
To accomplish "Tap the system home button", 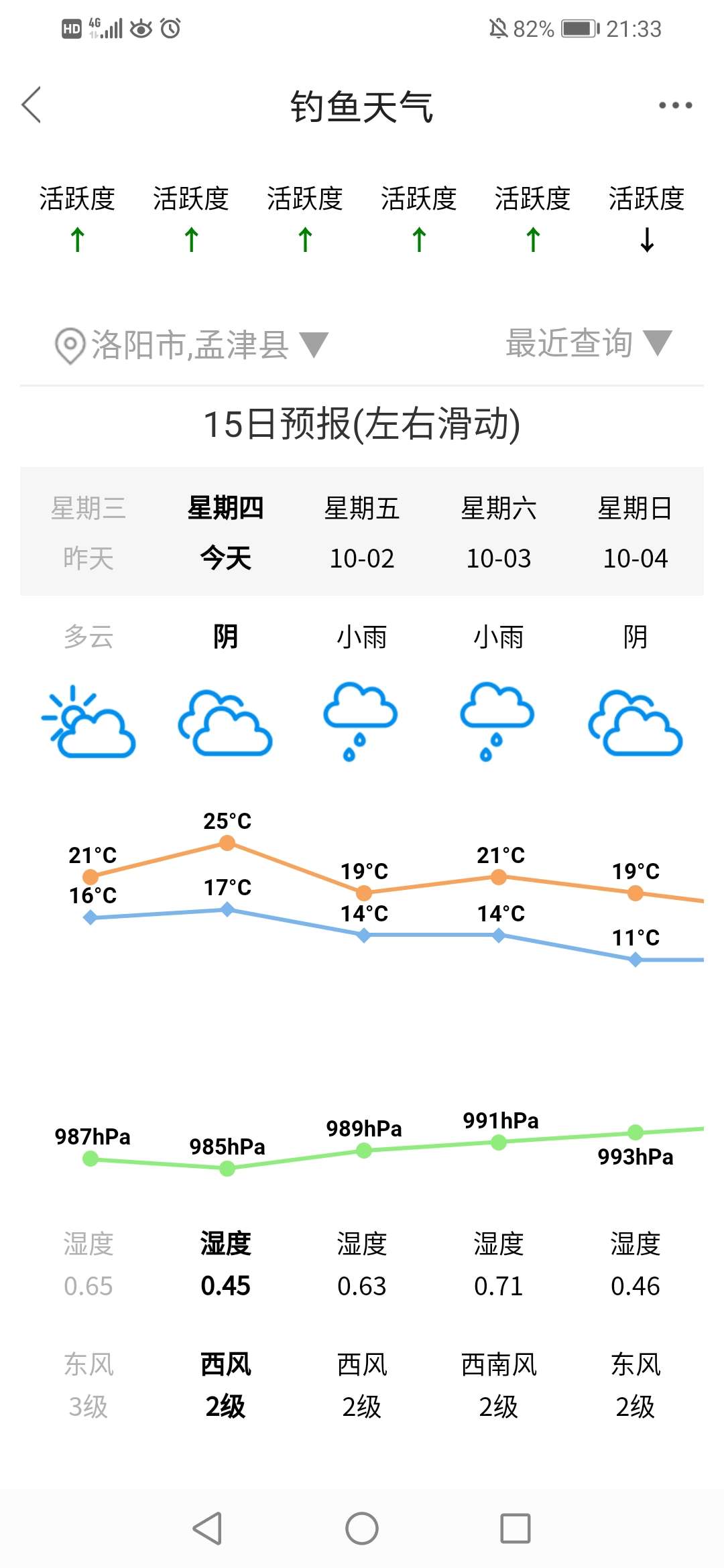I will coord(362,1528).
